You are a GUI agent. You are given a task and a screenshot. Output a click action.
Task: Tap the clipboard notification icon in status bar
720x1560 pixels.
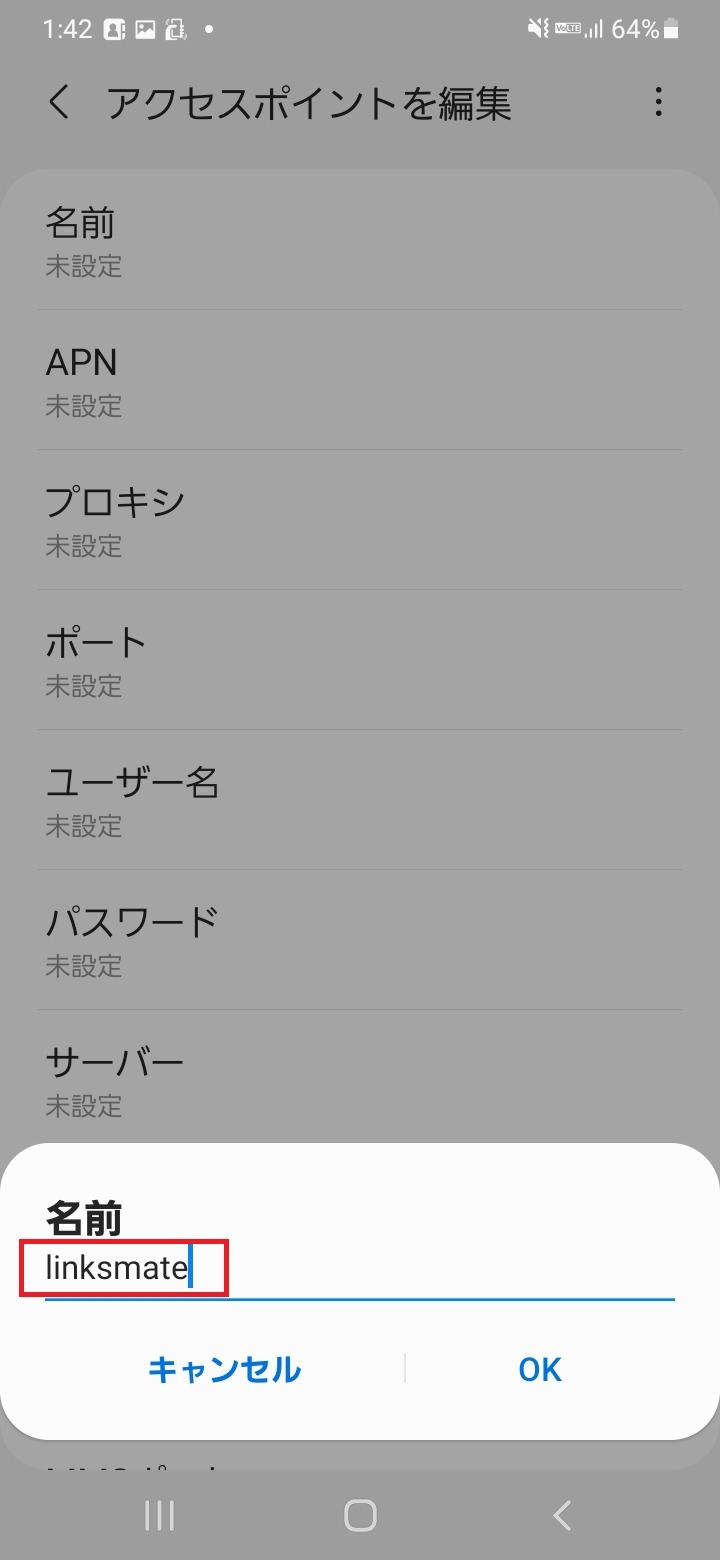coord(176,29)
